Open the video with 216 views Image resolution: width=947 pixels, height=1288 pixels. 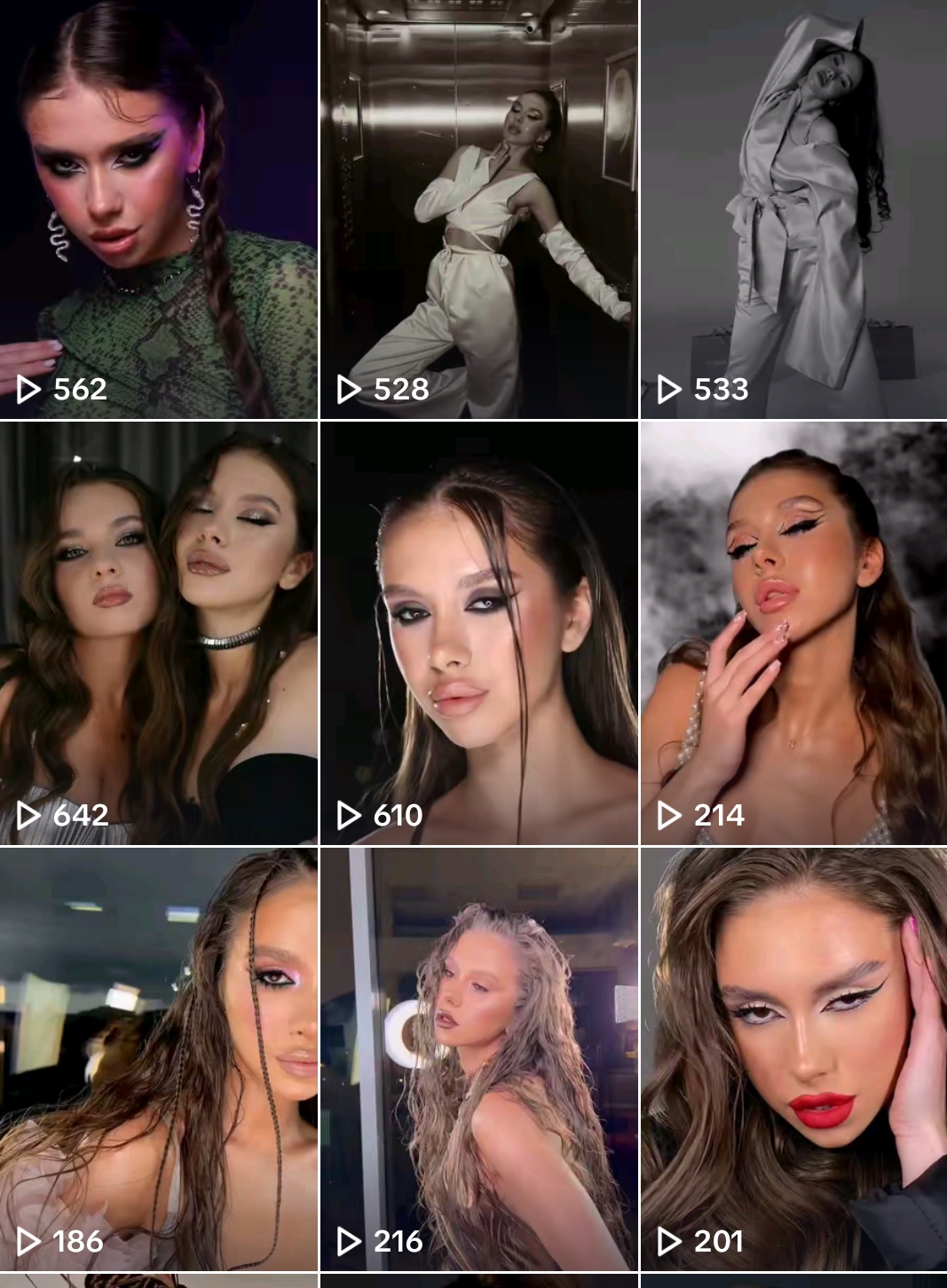tap(478, 1058)
